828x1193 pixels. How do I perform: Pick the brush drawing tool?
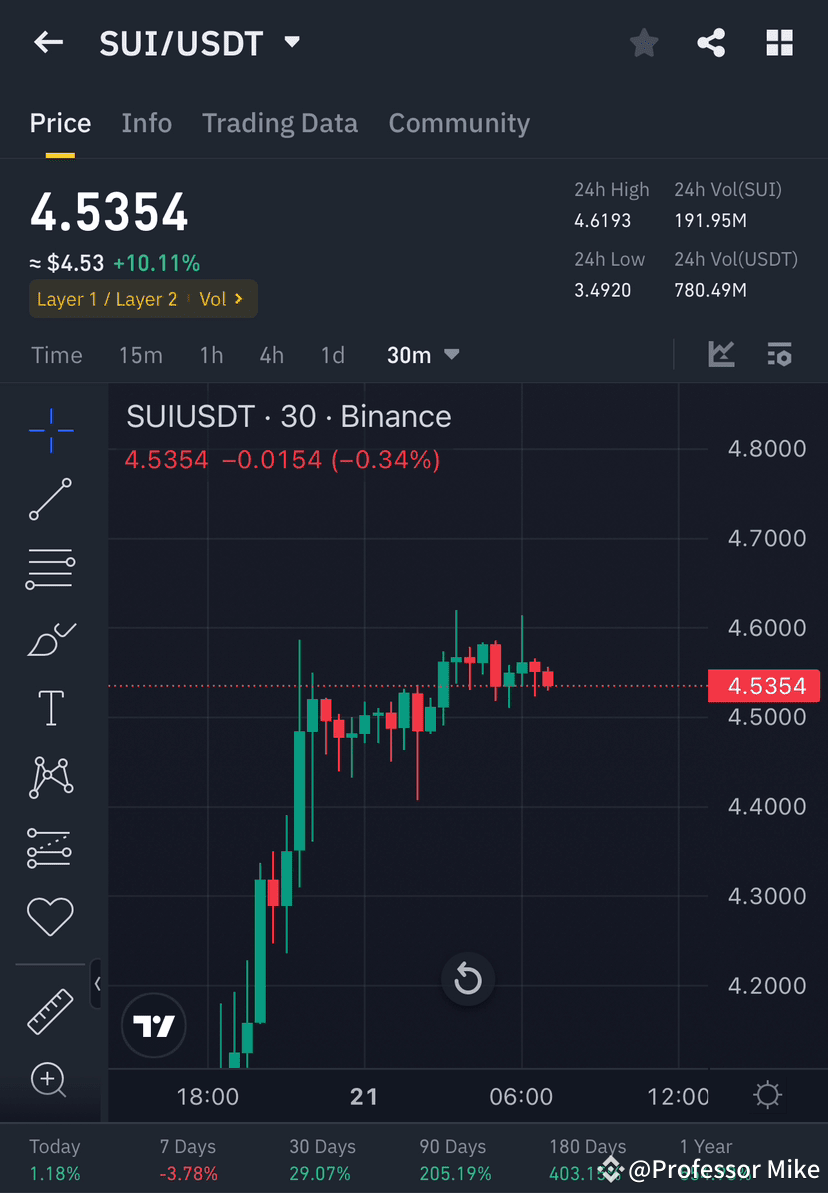(50, 638)
